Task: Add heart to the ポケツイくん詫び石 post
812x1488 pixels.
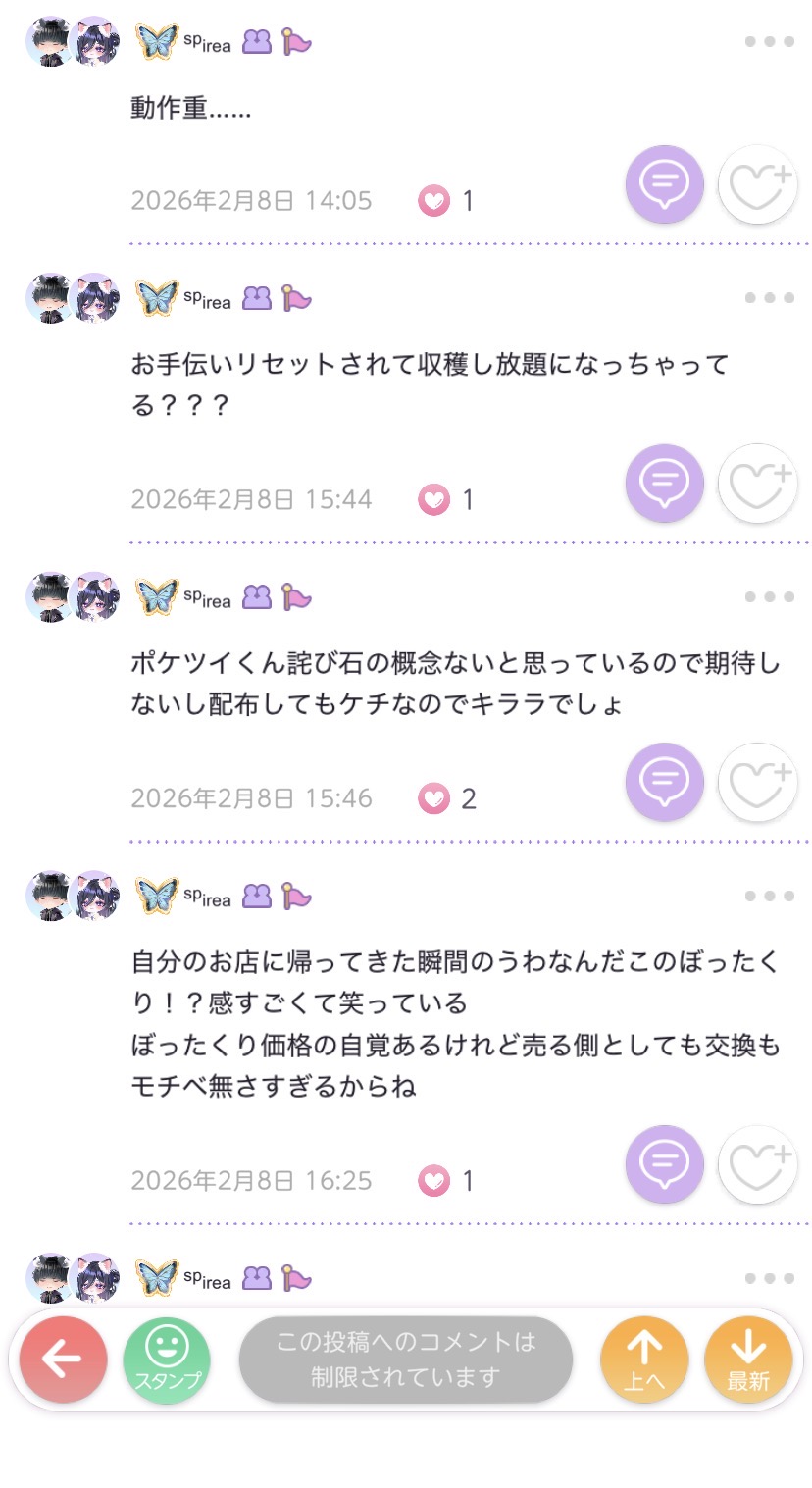Action: coord(757,782)
